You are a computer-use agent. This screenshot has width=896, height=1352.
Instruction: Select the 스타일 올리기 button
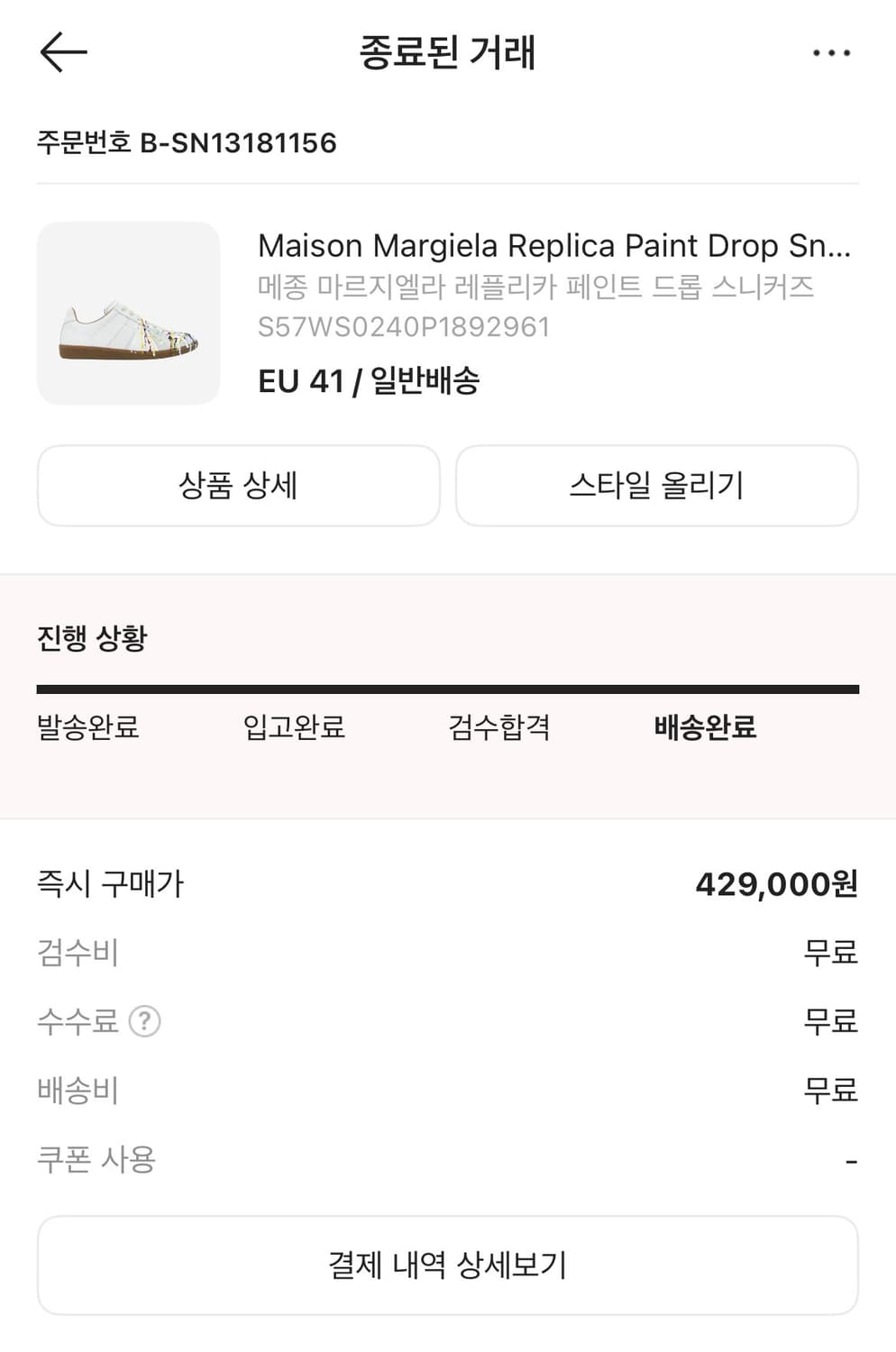tap(656, 486)
